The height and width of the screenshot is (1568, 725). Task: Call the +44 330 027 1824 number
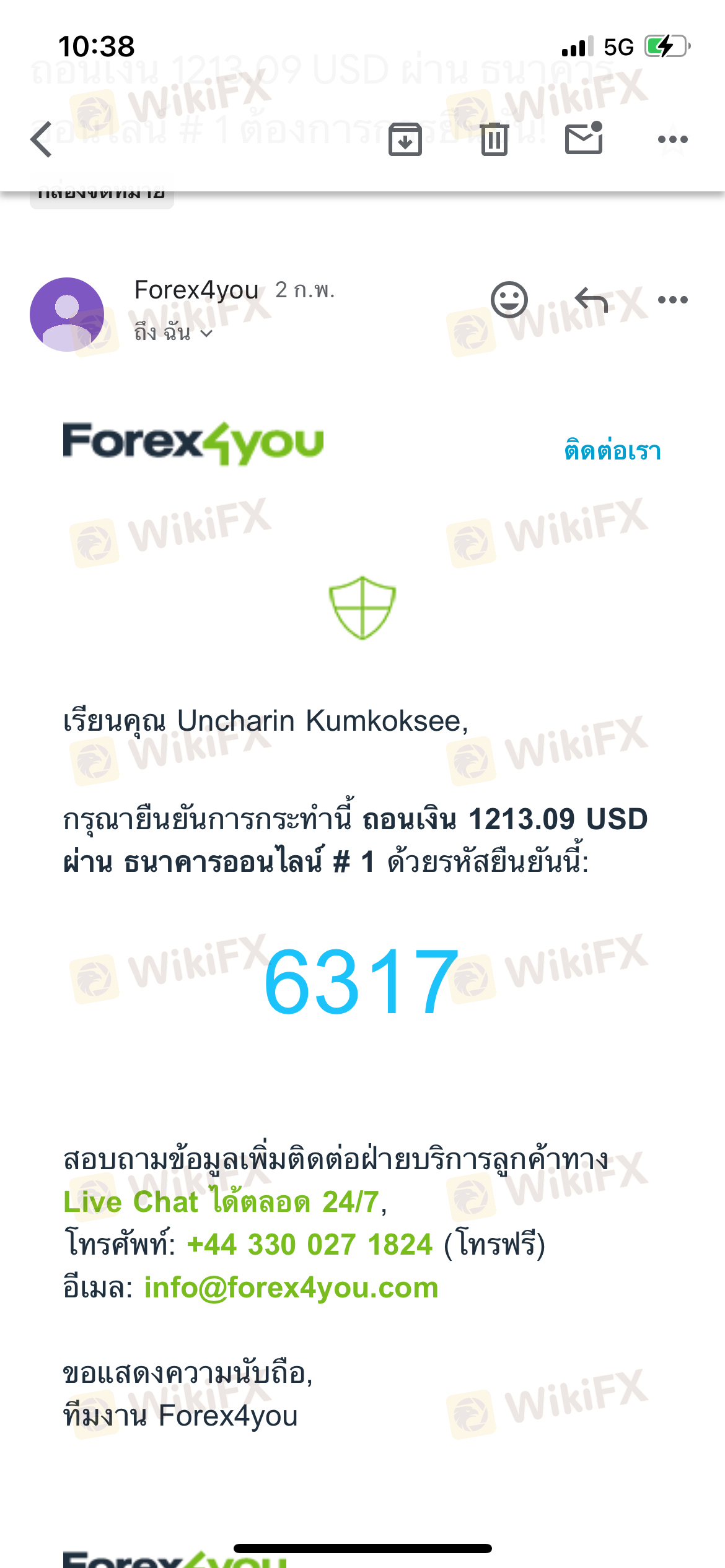coord(310,1245)
